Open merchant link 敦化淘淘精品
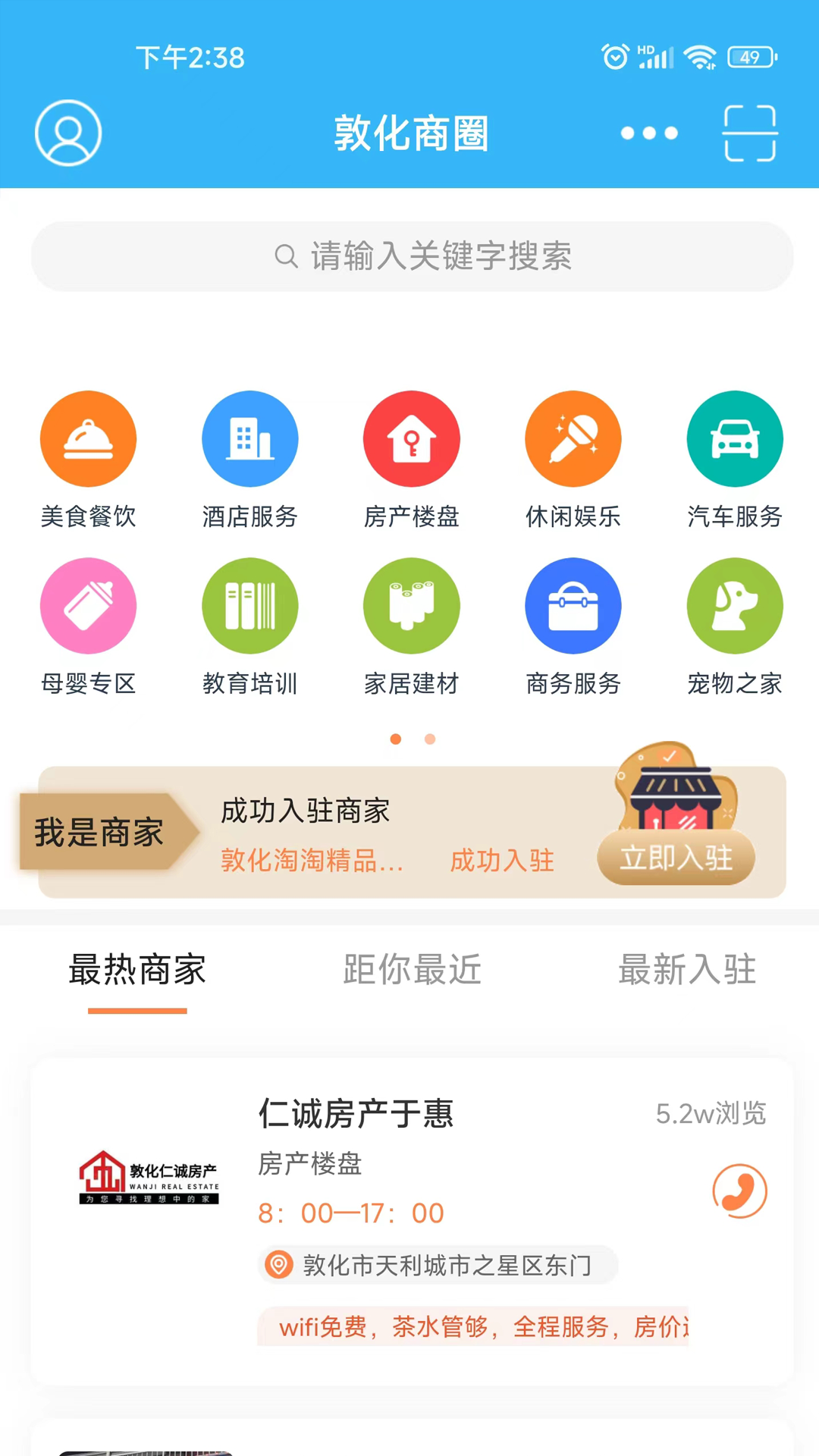819x1456 pixels. pyautogui.click(x=311, y=861)
